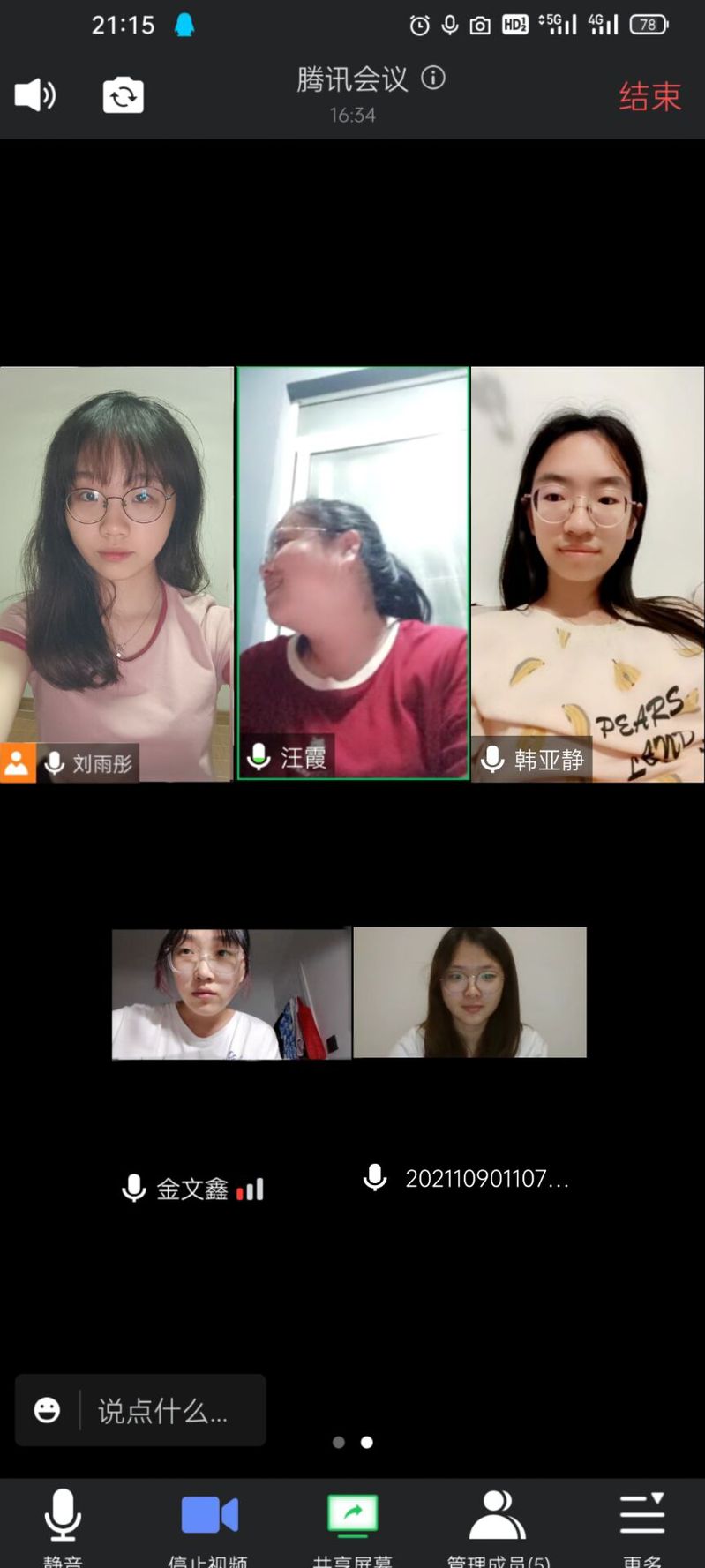Toggle the speaker audio output icon
This screenshot has height=1568, width=705.
(35, 94)
